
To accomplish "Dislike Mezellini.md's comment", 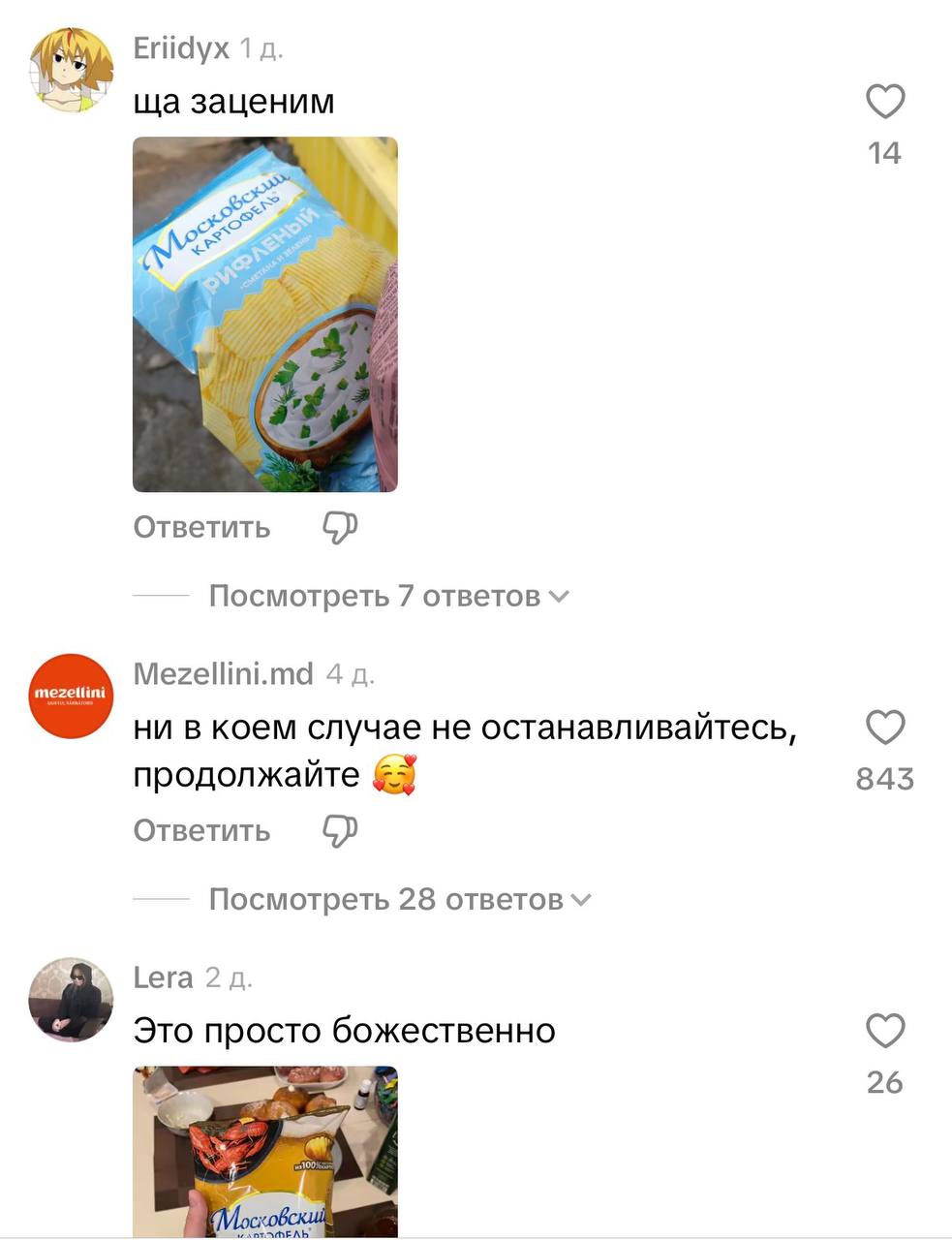I will click(339, 831).
